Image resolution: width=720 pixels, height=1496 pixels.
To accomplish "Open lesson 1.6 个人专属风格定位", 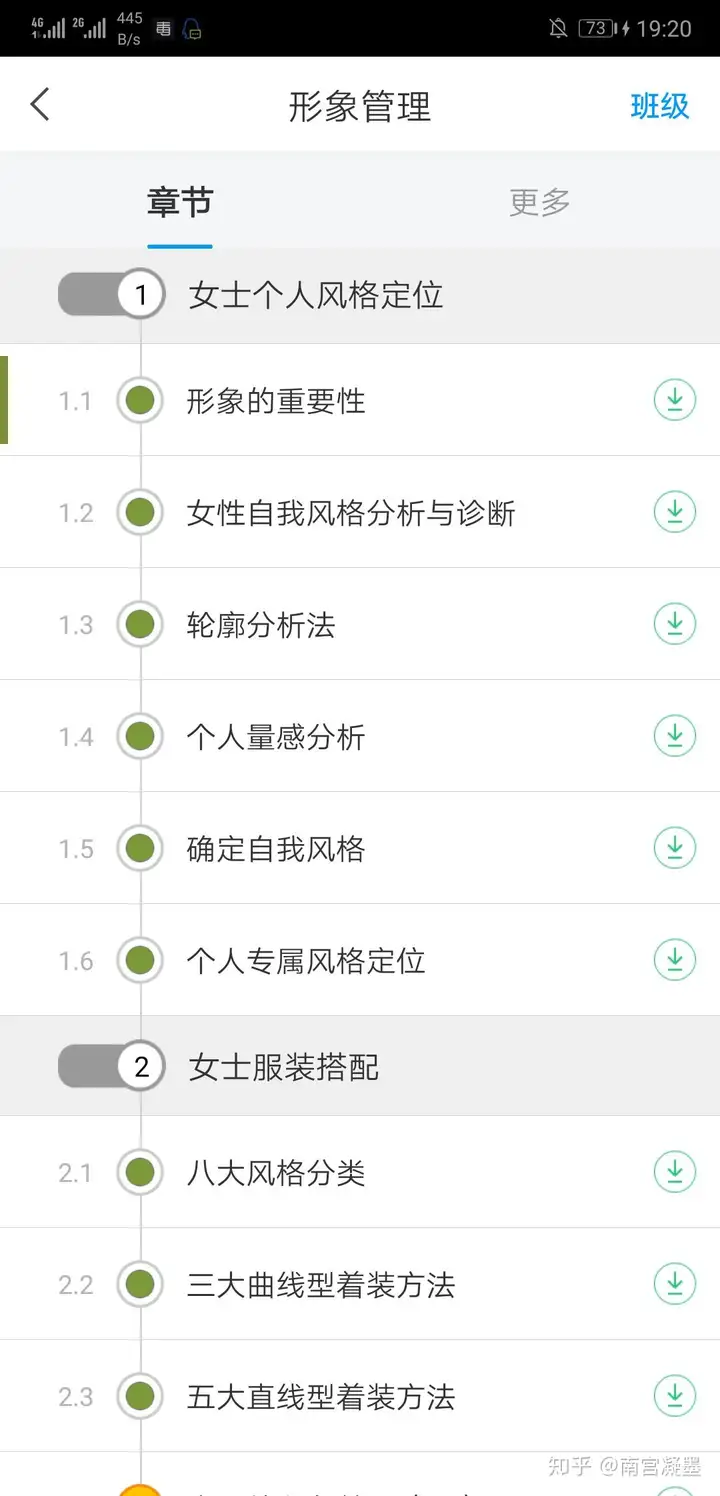I will [360, 960].
